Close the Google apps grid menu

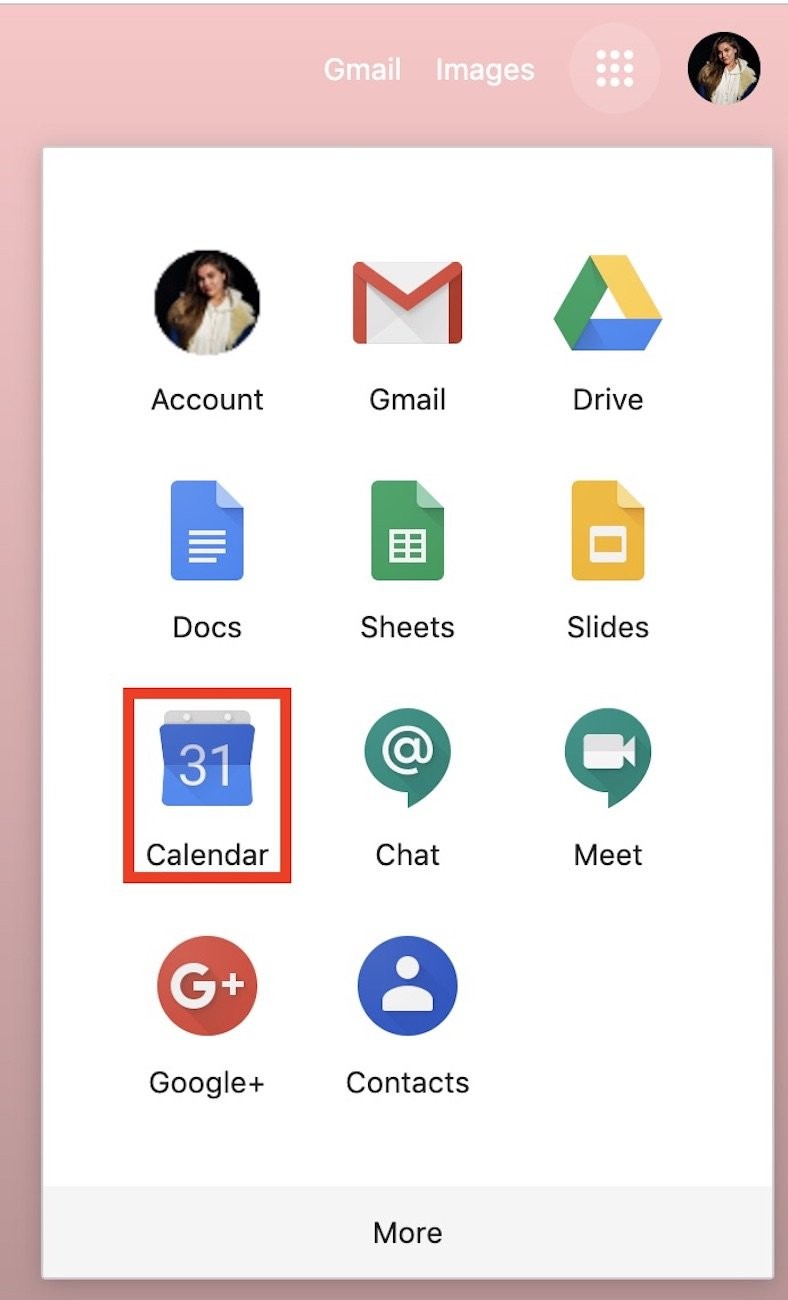coord(614,68)
